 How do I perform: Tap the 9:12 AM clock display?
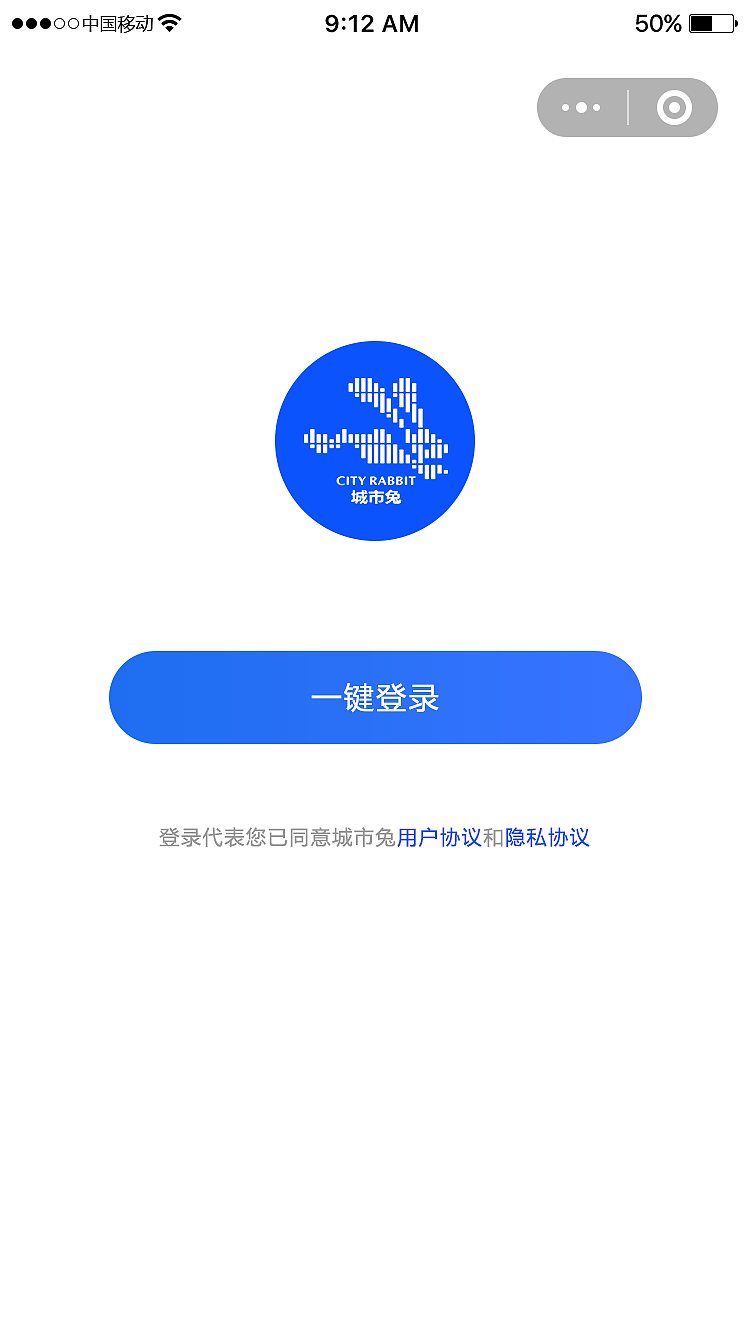point(372,23)
